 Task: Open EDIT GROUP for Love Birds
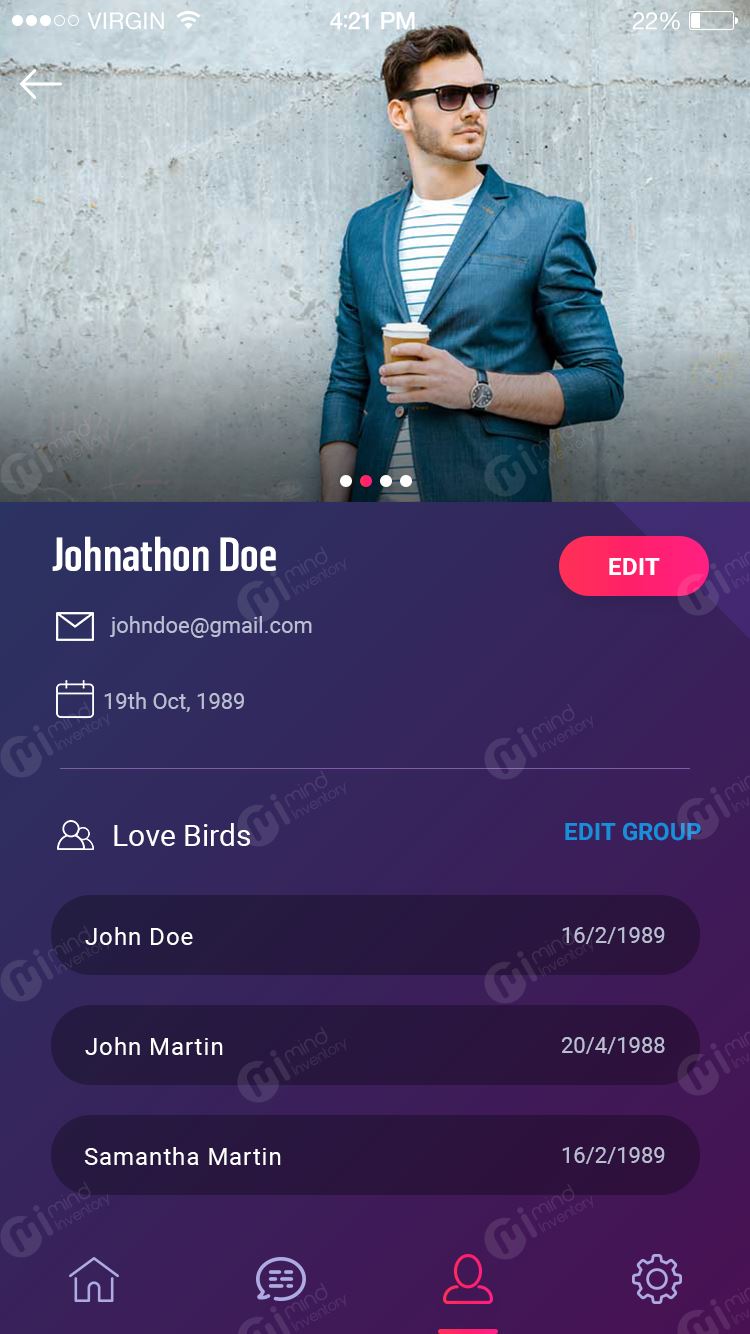pos(632,832)
